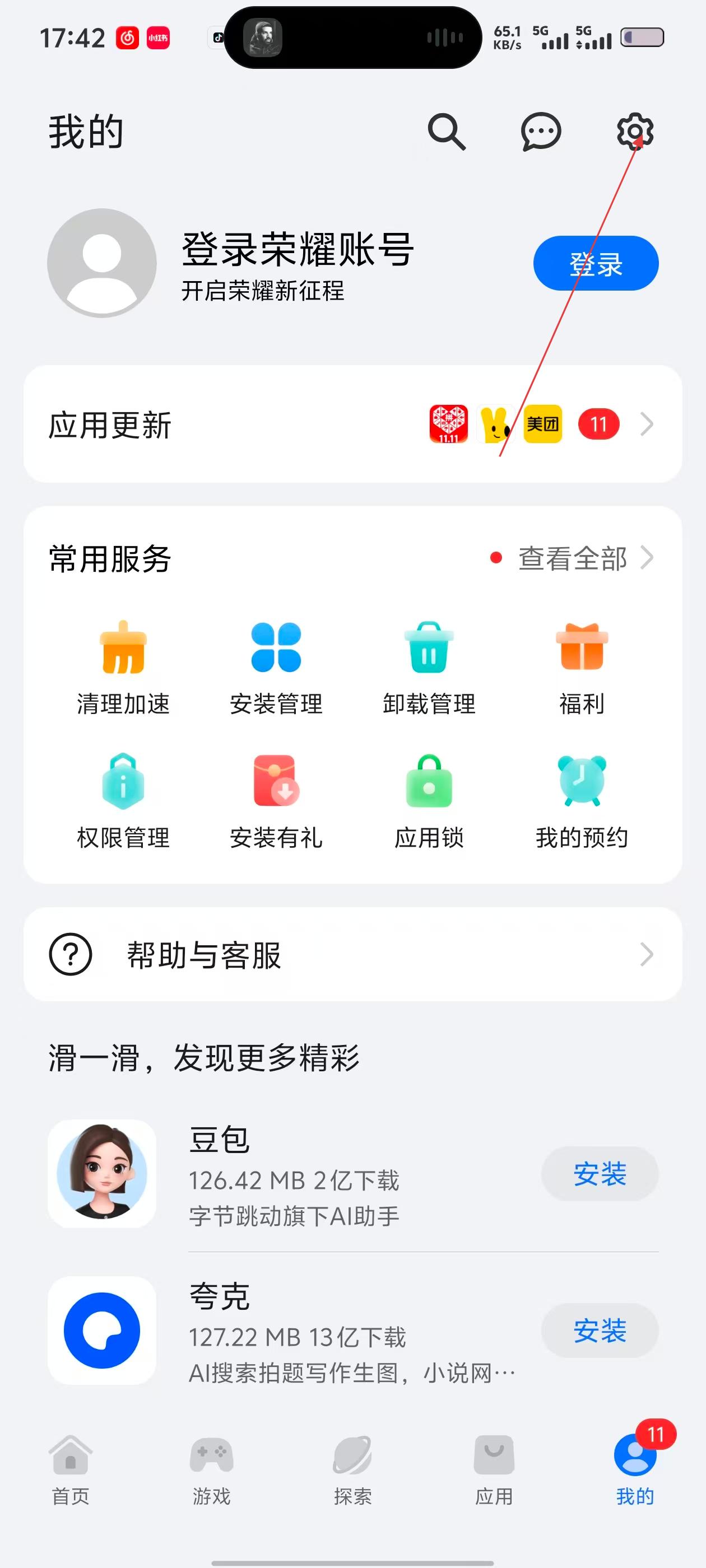Switch to the 首页 tab
The width and height of the screenshot is (706, 1568).
(x=71, y=1469)
